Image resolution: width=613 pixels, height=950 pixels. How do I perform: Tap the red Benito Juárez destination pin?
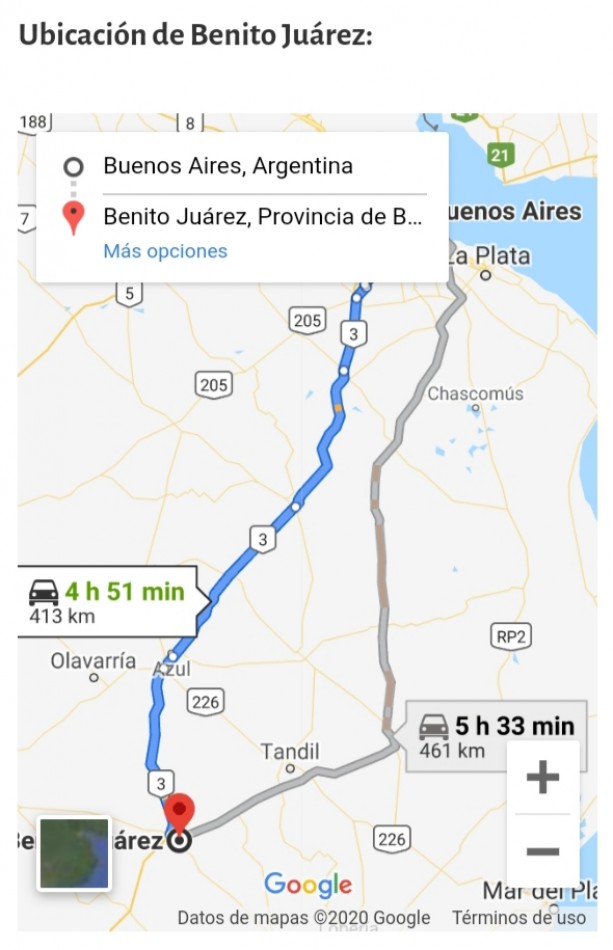180,812
